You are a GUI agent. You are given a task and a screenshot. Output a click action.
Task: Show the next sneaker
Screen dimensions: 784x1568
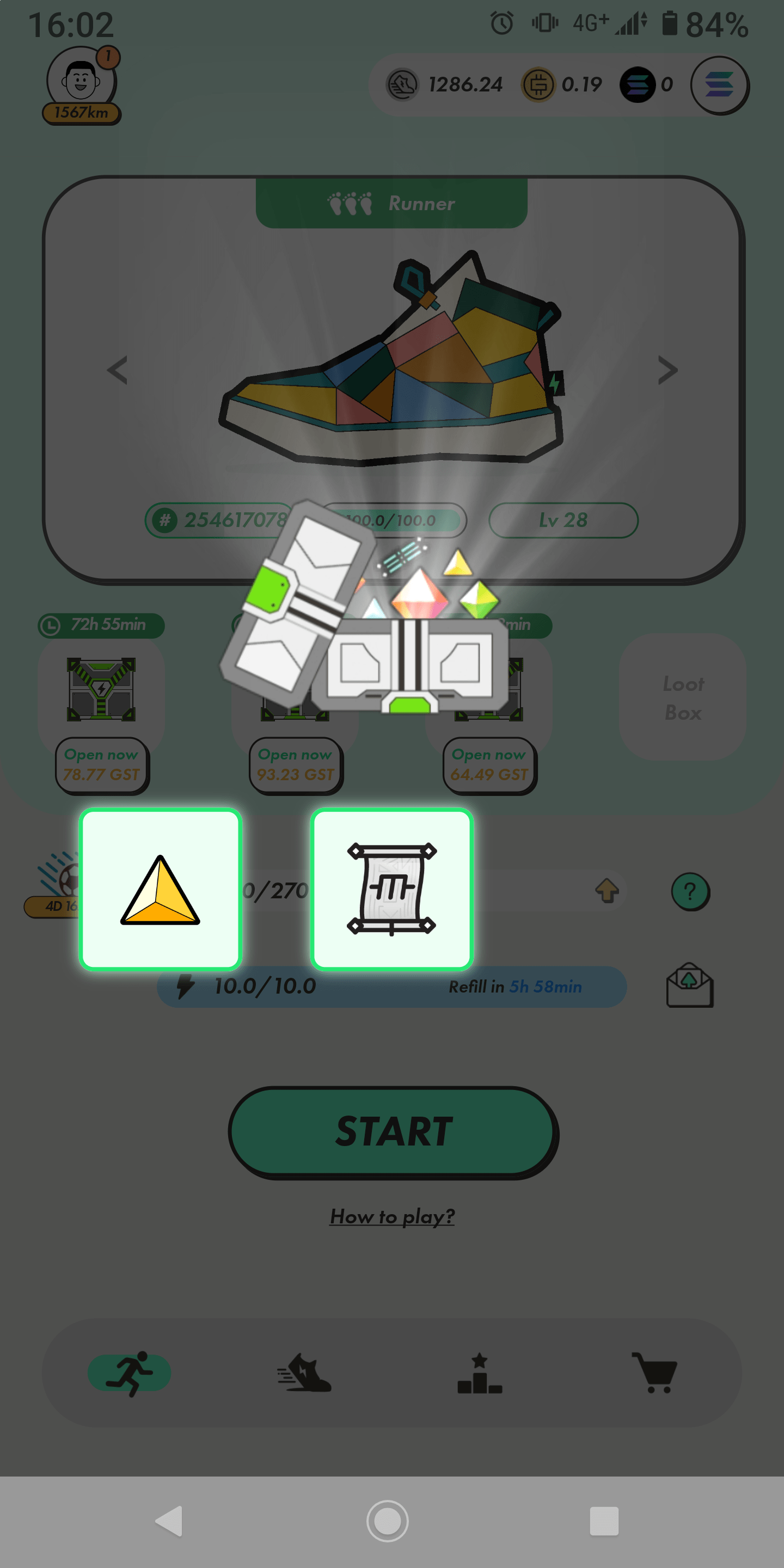tap(667, 370)
